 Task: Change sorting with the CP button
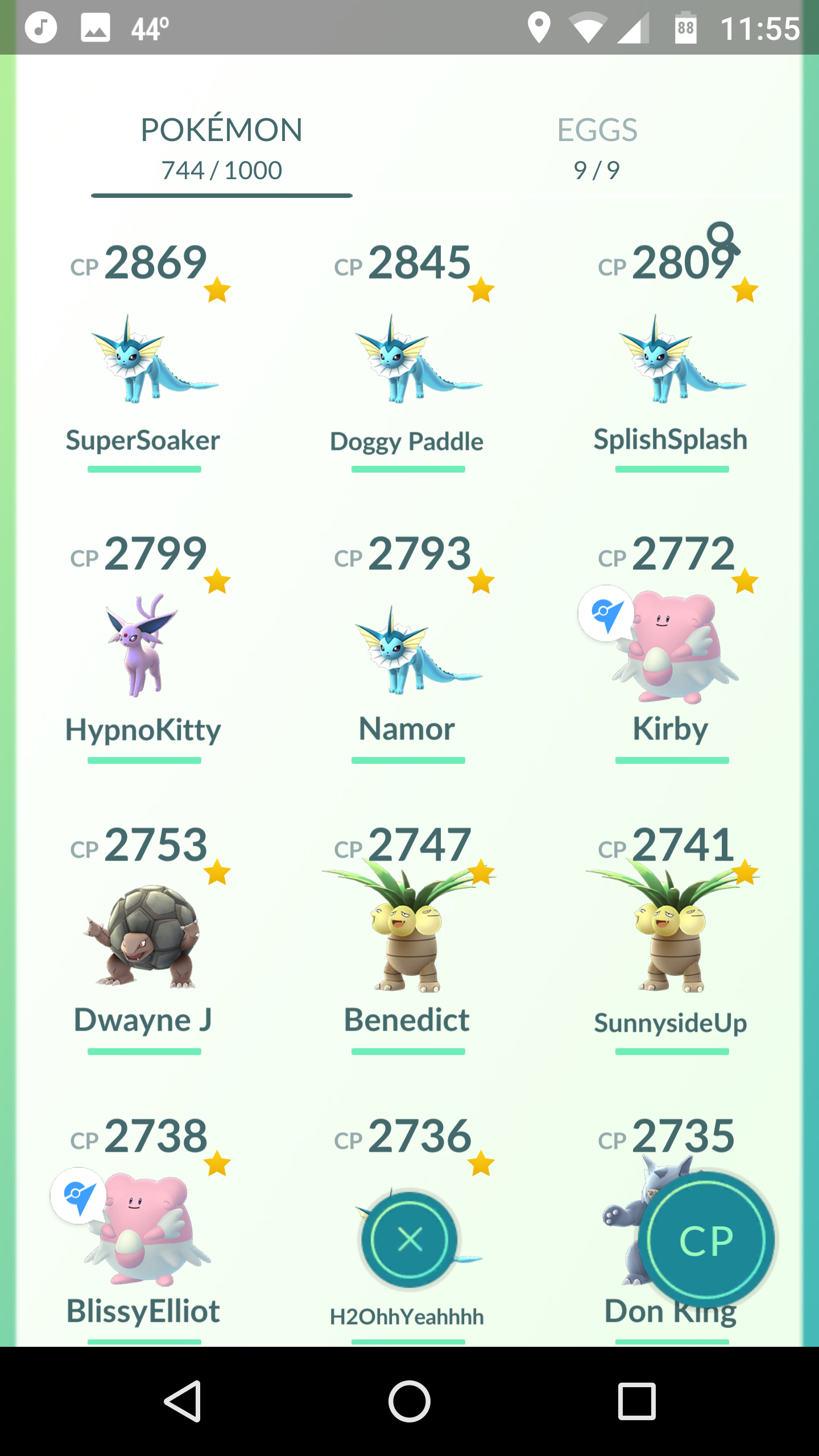[706, 1240]
